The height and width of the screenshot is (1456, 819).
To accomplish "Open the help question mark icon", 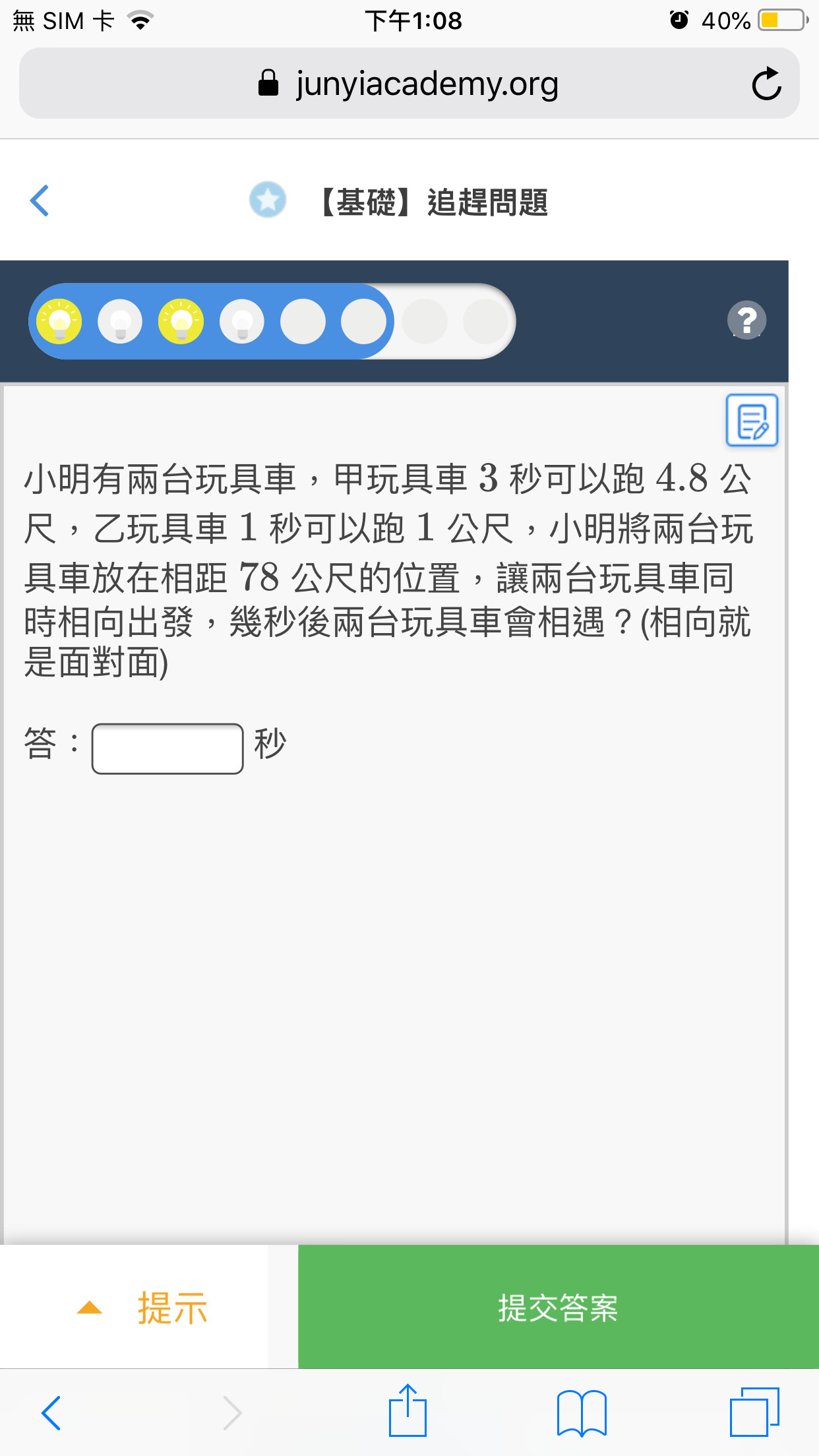I will tap(746, 320).
